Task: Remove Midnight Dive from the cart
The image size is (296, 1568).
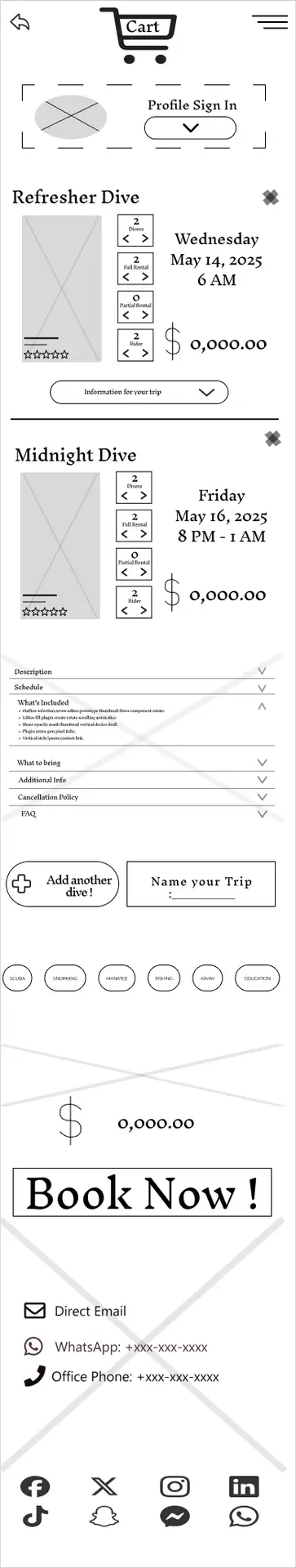Action: click(273, 439)
